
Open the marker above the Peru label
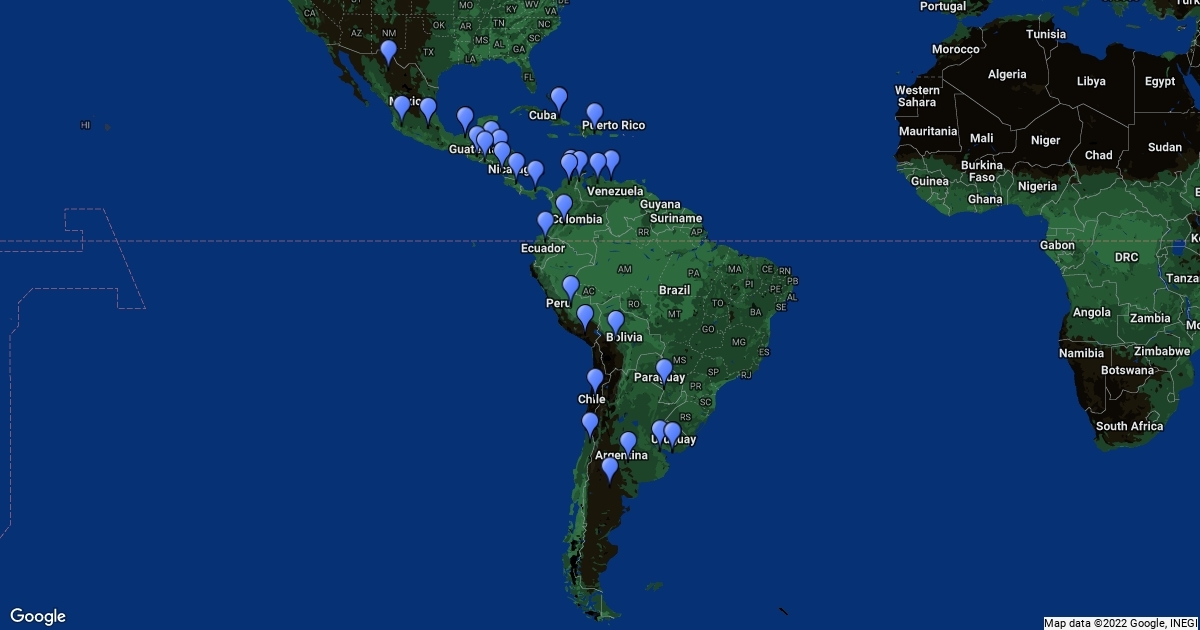(x=570, y=287)
